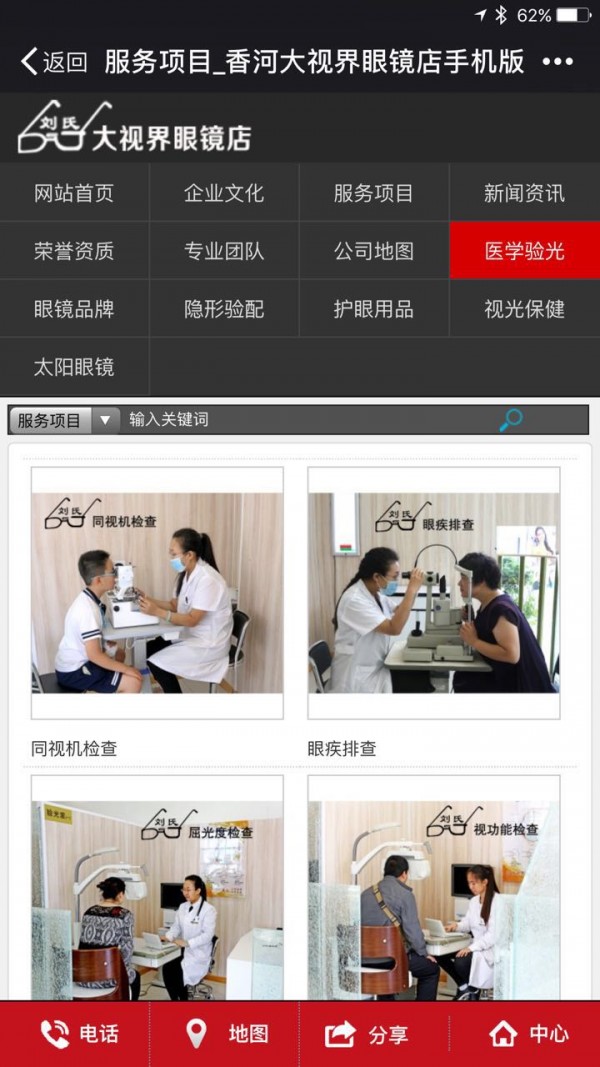Viewport: 600px width, 1067px height.
Task: Switch to 医学验光 category
Action: (524, 251)
